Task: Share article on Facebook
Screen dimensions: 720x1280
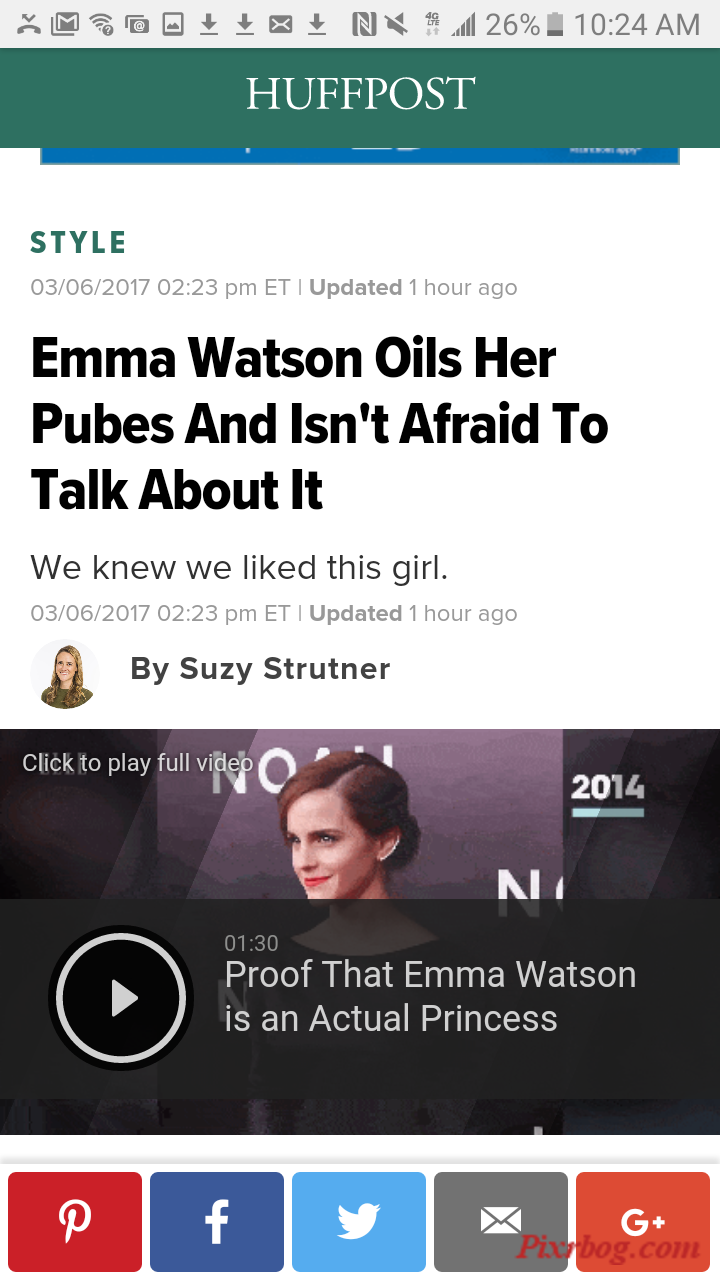Action: 217,1221
